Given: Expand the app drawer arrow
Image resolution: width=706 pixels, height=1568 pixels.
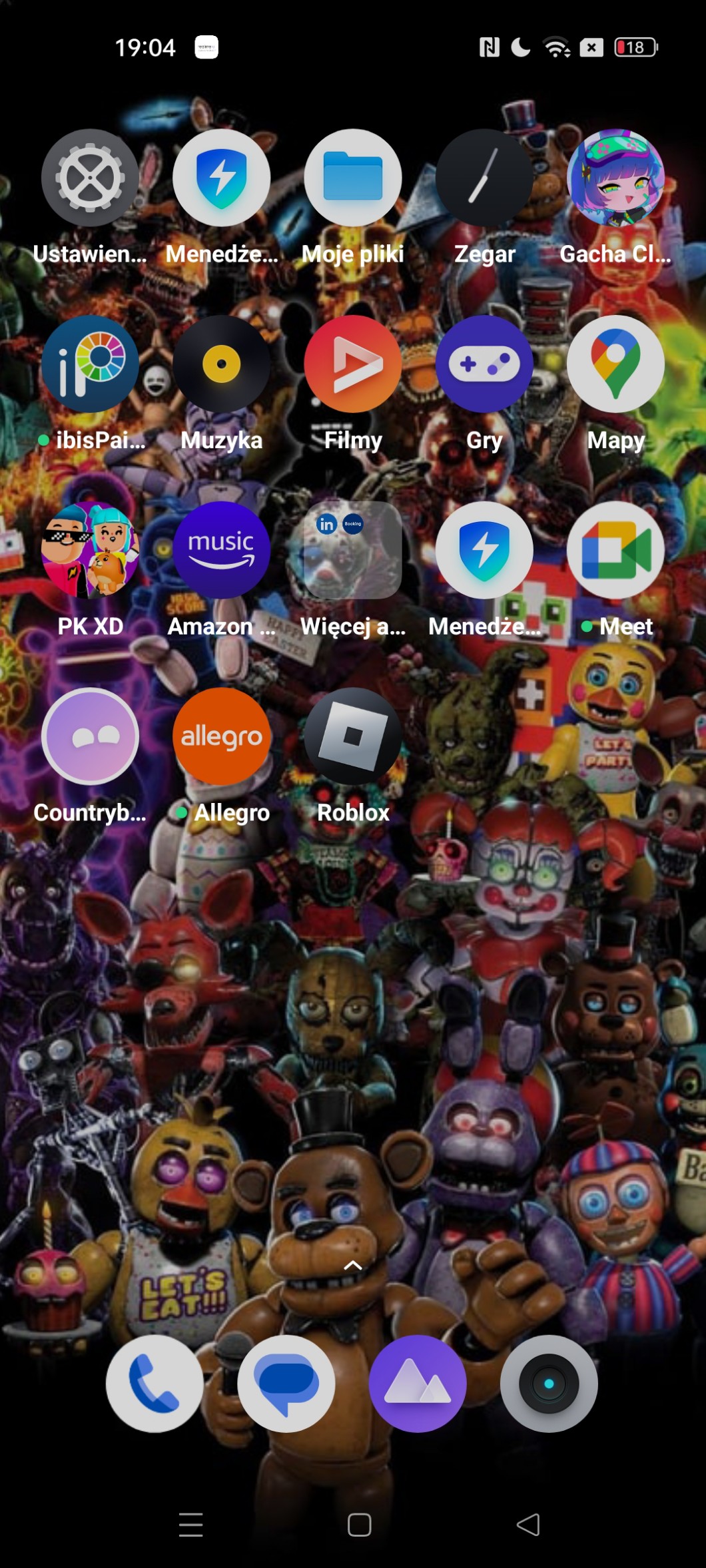Looking at the screenshot, I should [352, 1266].
